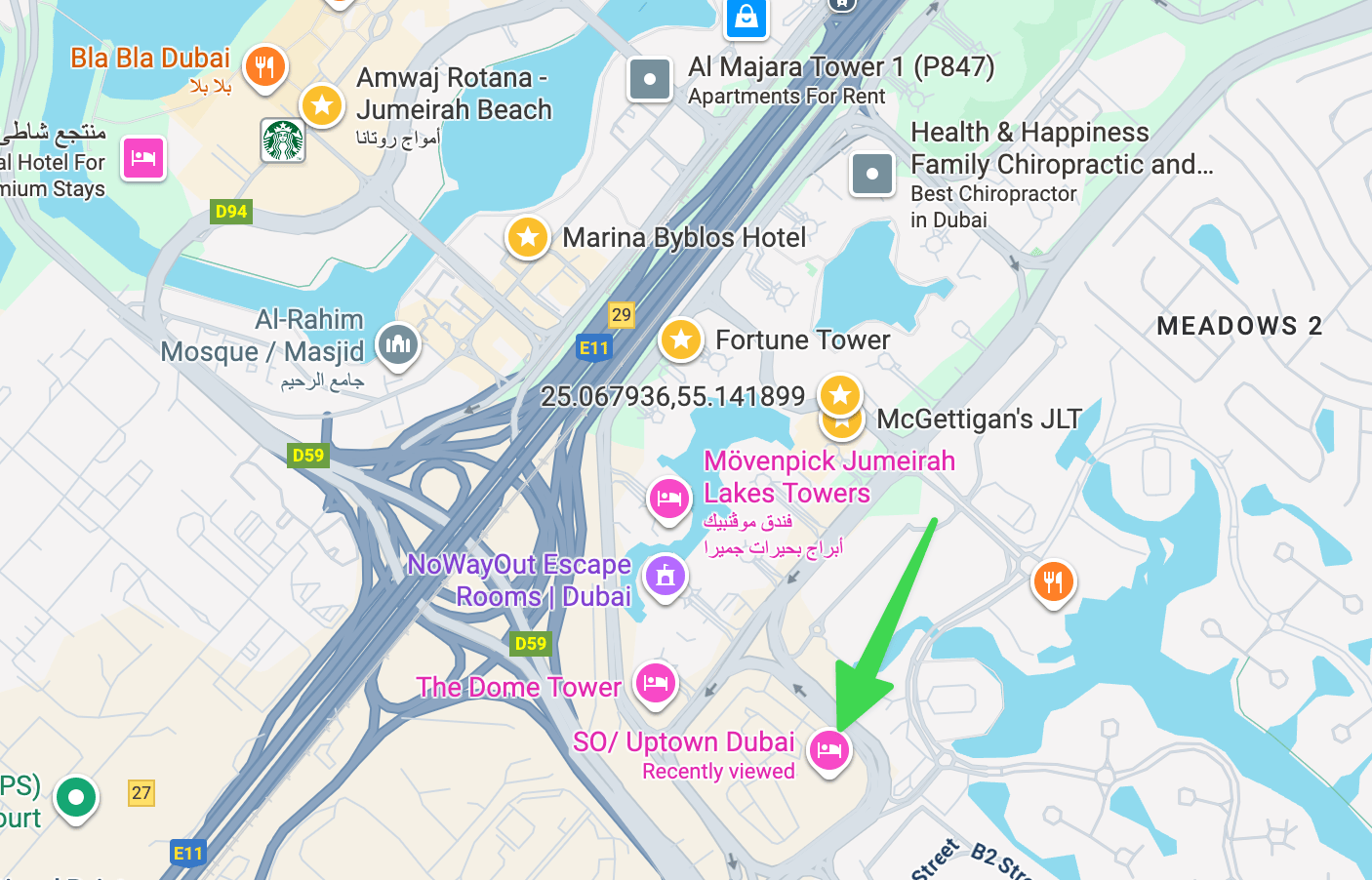1372x880 pixels.
Task: Select the NoWayOut Escape Rooms pin
Action: [x=666, y=576]
